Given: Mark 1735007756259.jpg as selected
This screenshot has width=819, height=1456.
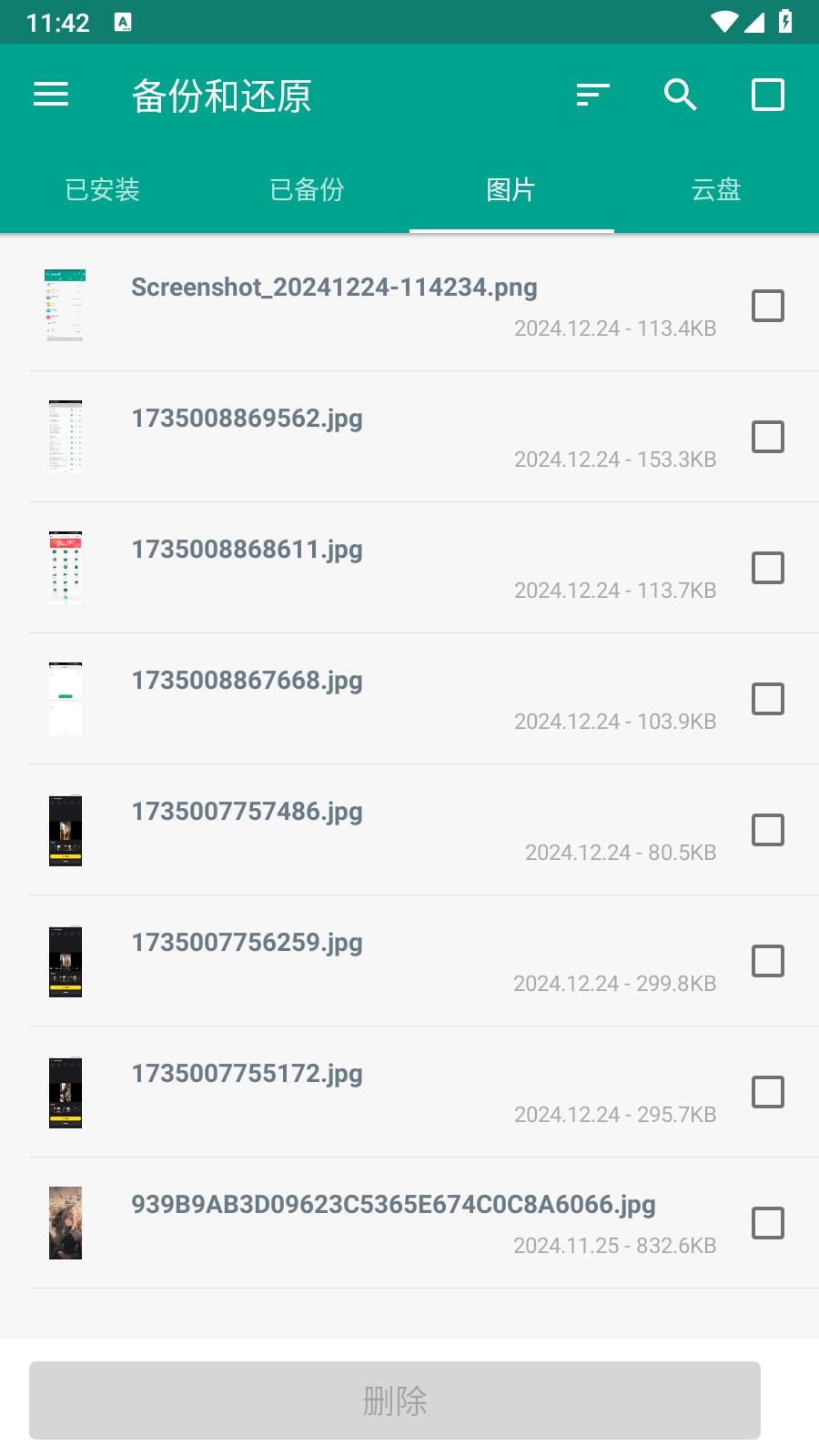Looking at the screenshot, I should coord(768,962).
